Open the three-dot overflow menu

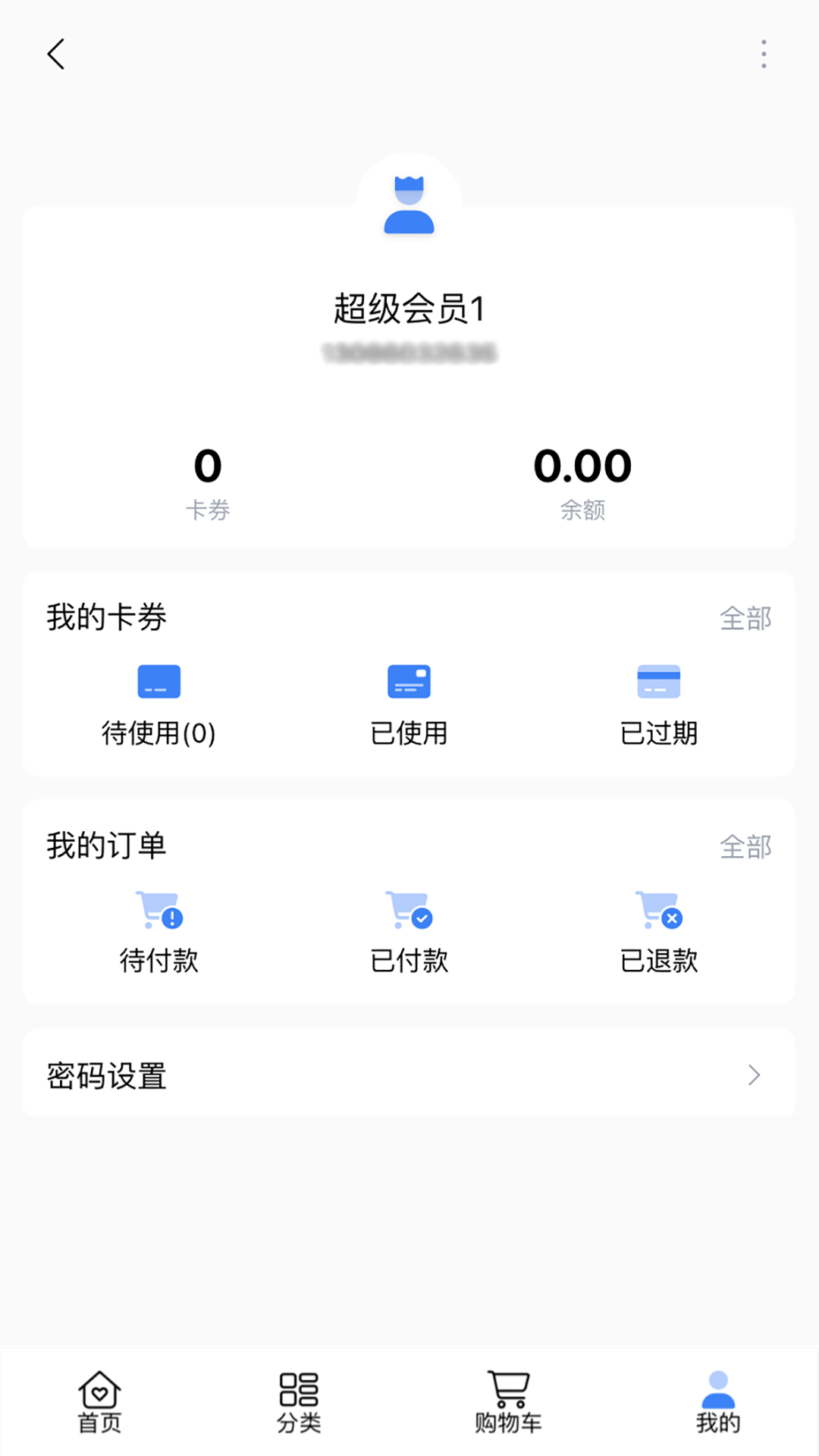(x=764, y=55)
